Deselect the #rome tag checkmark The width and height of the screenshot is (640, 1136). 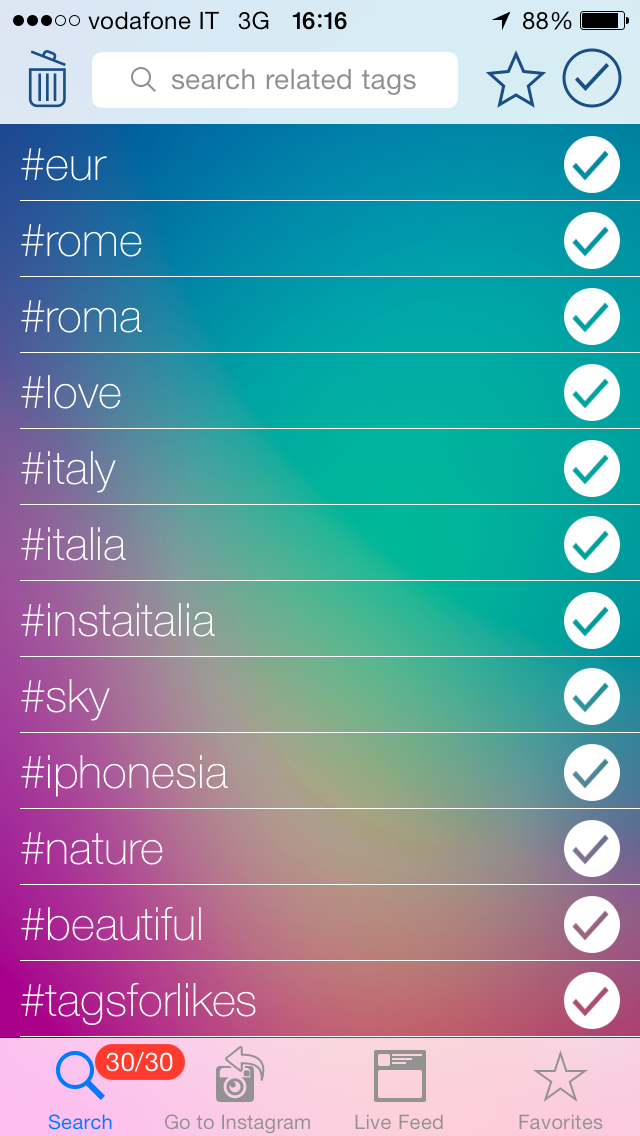592,241
